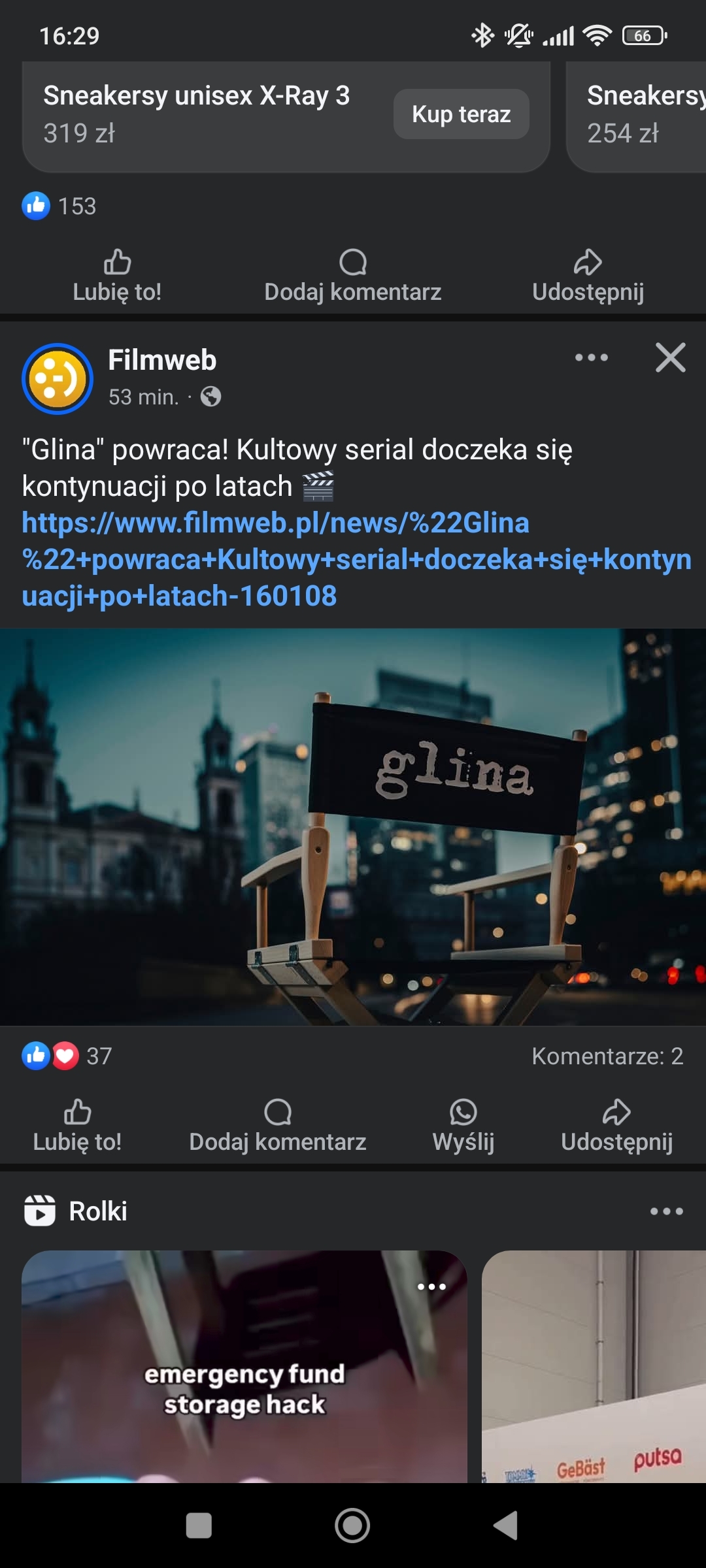The image size is (706, 1568).
Task: Open the Filmweb profile picture
Action: pos(58,378)
